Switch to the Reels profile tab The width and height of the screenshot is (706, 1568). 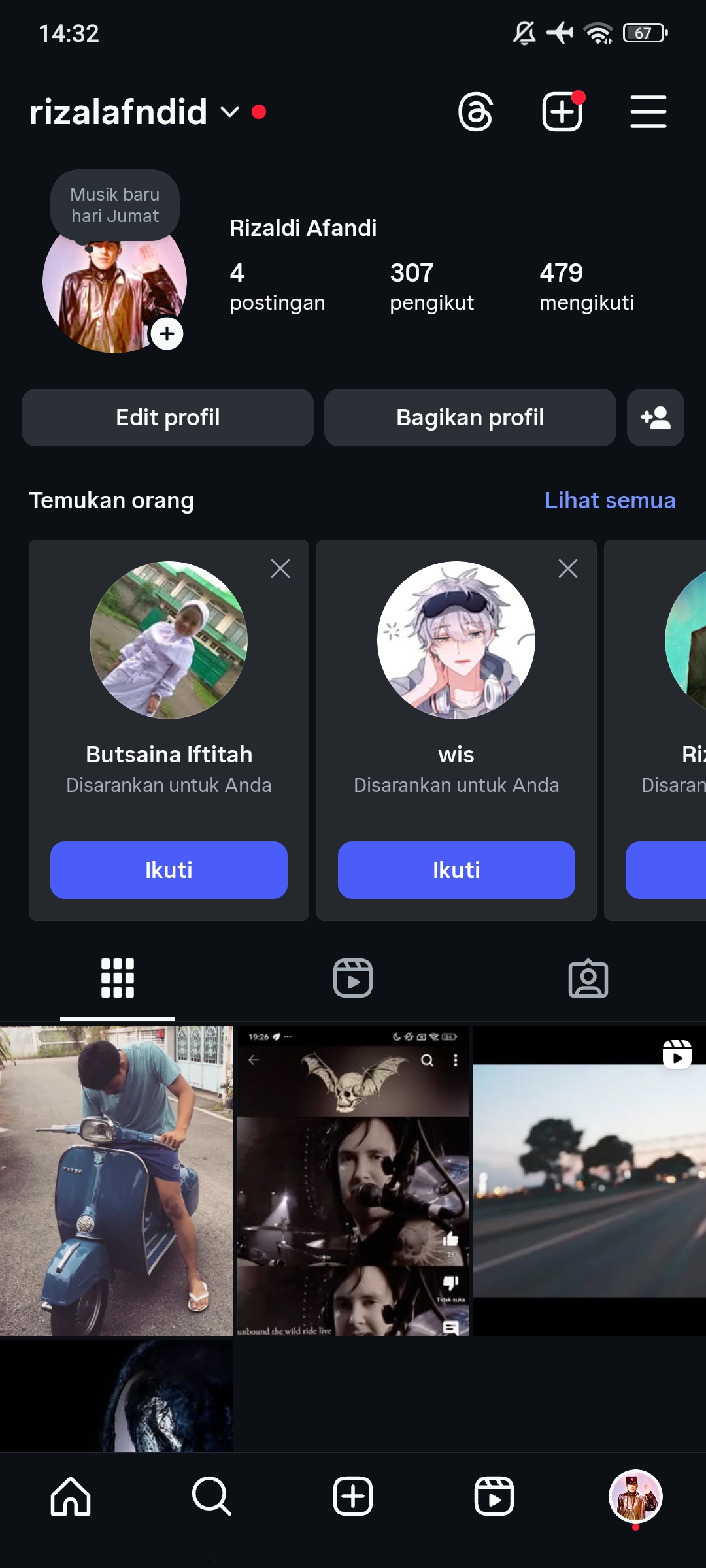(353, 978)
